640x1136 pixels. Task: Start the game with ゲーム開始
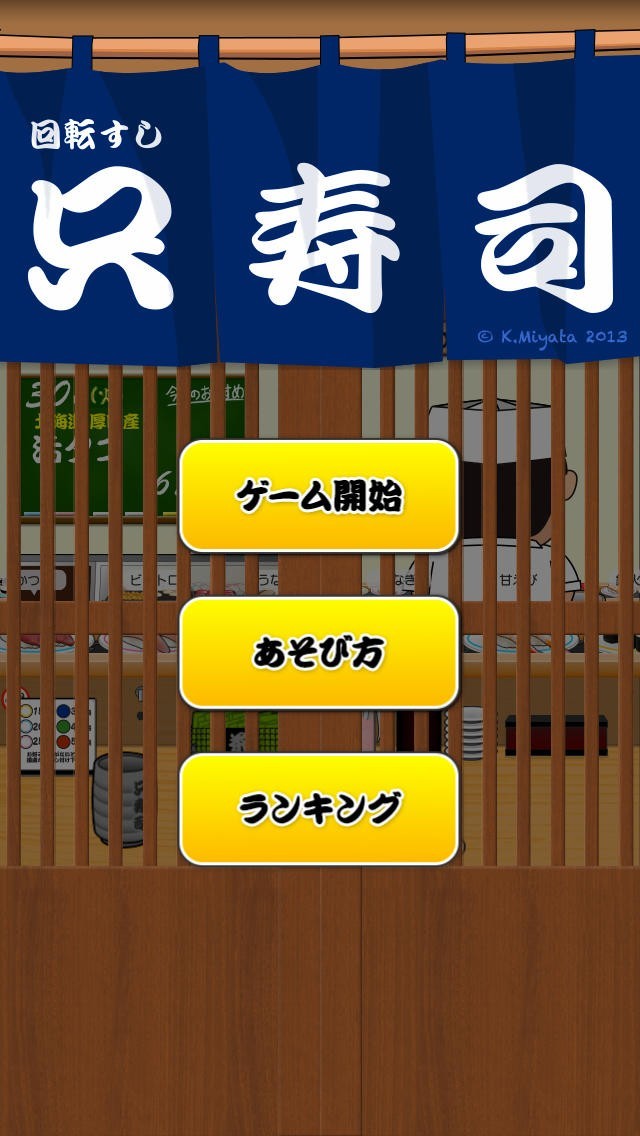tap(319, 496)
